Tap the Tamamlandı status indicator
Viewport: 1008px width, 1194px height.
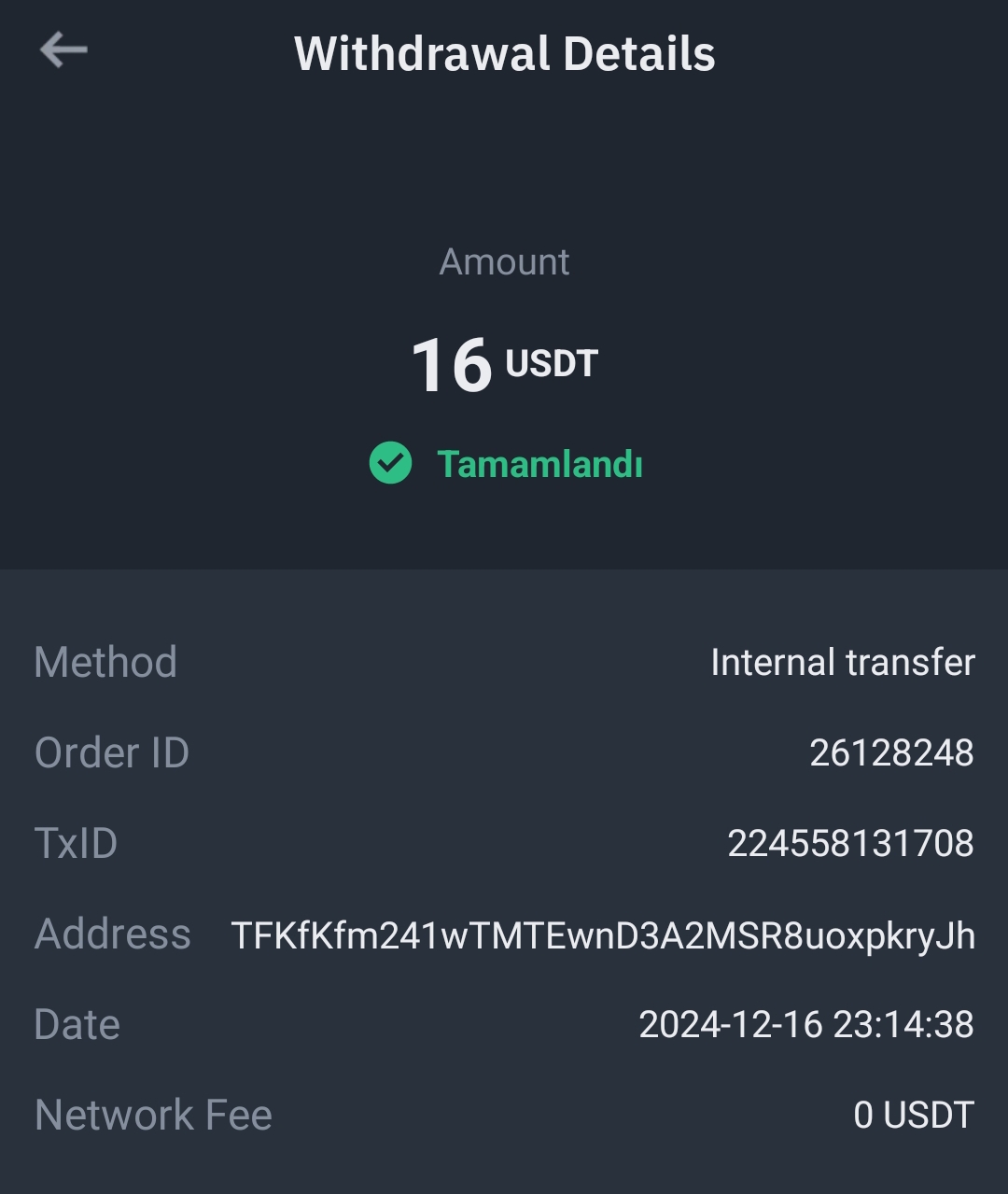541,464
